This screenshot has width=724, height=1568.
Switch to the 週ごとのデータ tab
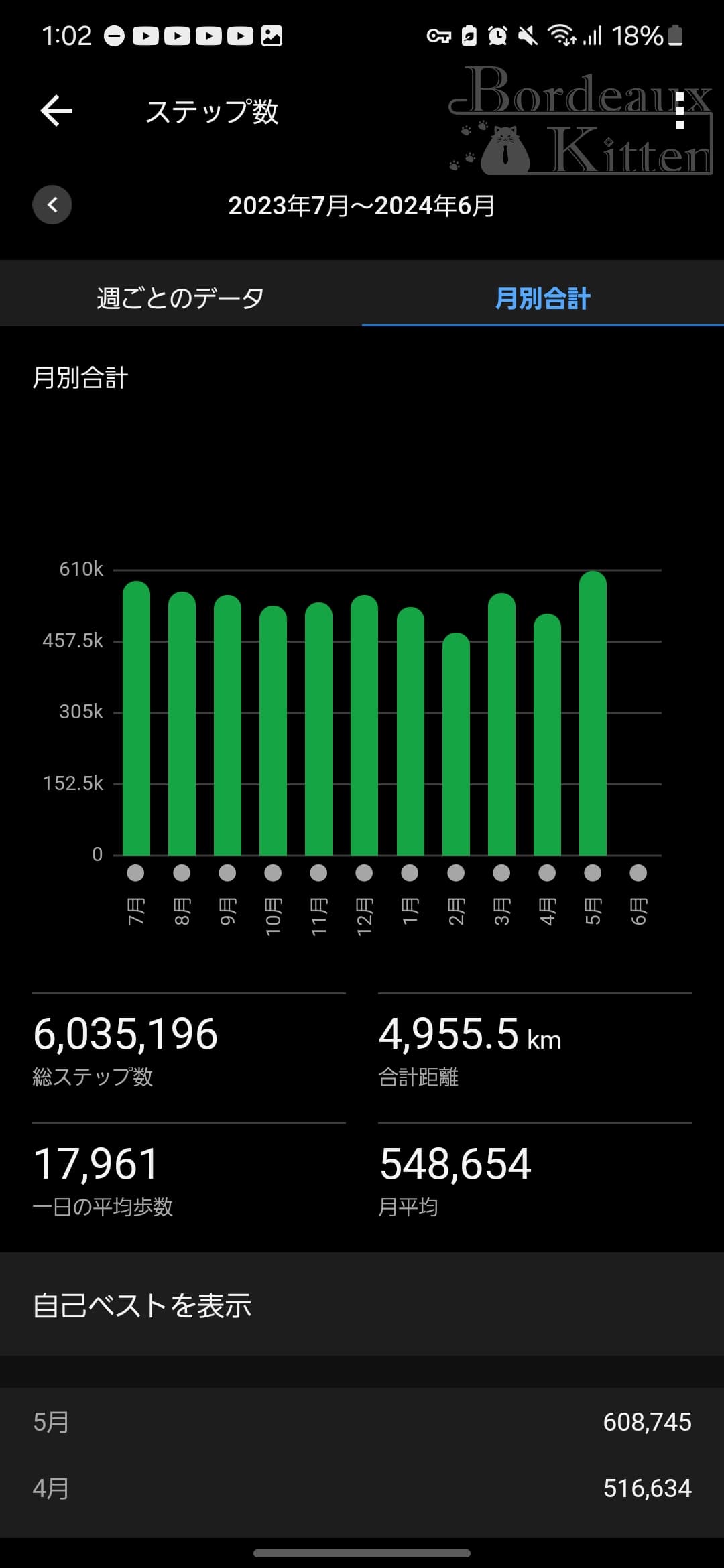point(180,298)
